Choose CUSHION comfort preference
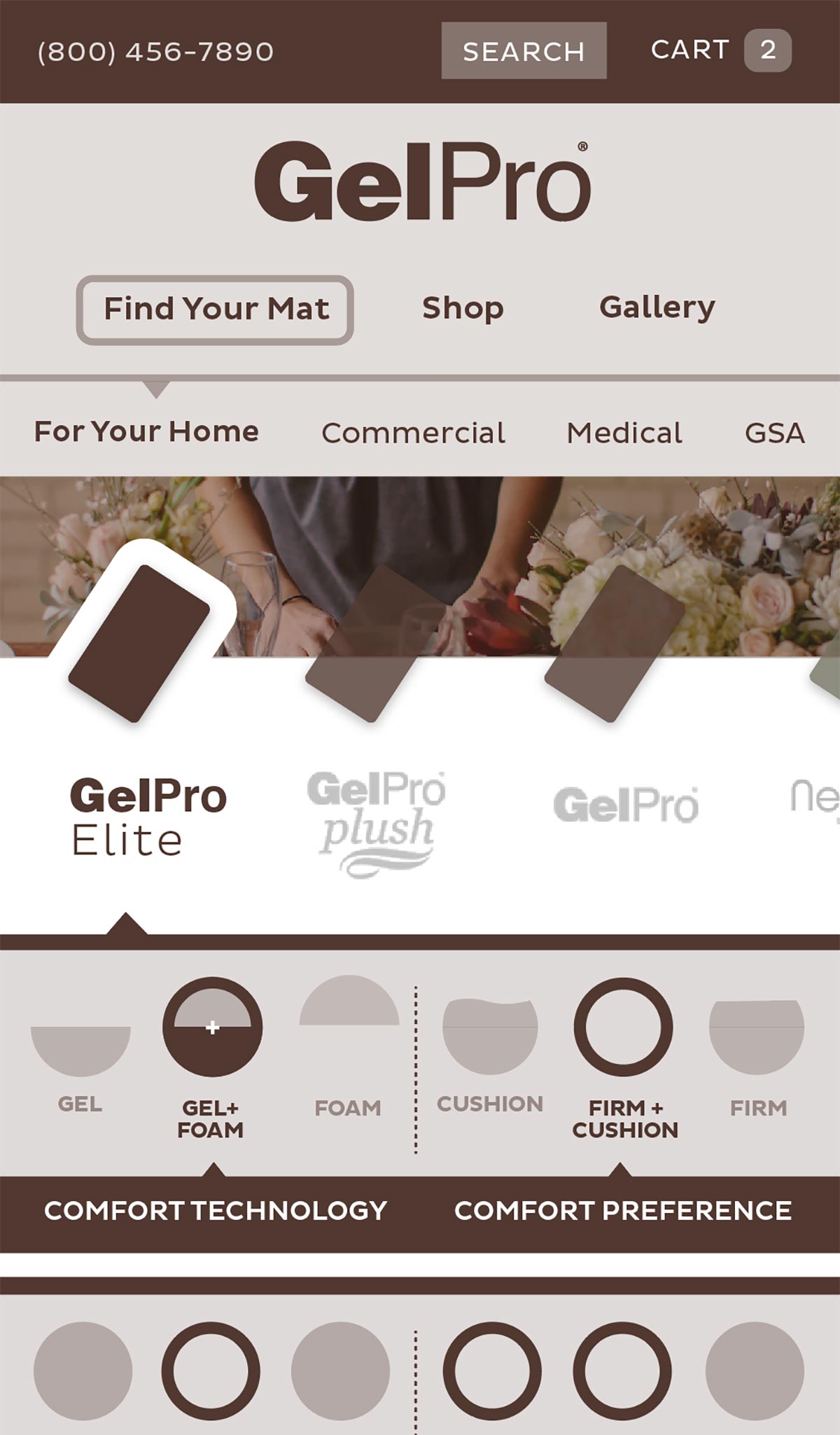Screen dimensions: 840x1435 [x=490, y=1038]
